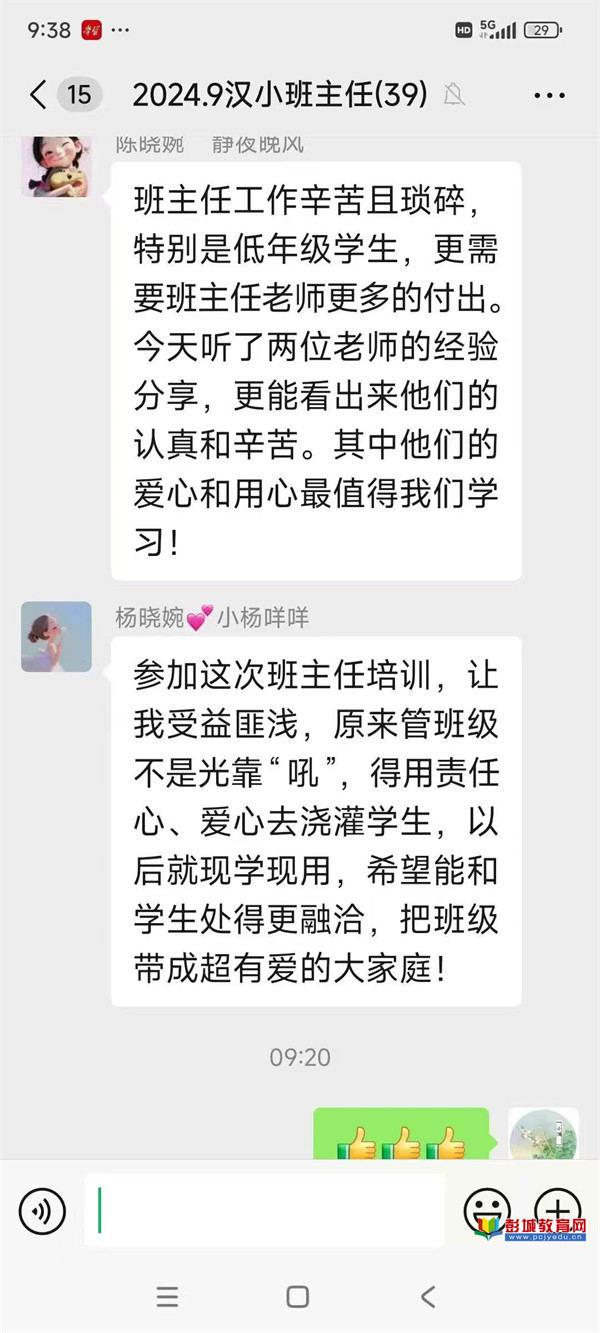Open the recent apps view
Screen dimensions: 600x1333
coord(168,1297)
